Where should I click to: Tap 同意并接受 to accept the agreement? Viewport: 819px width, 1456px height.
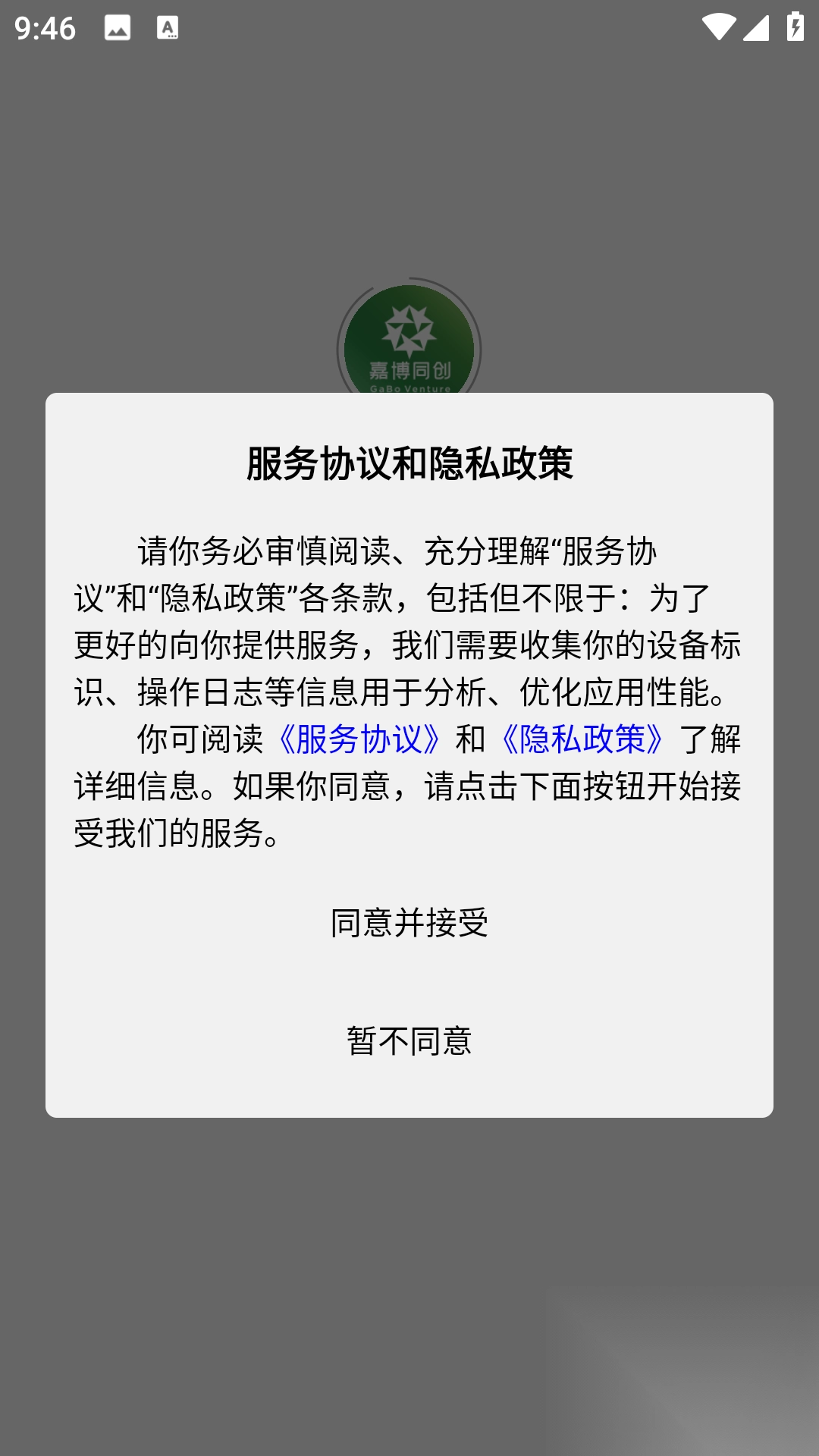pyautogui.click(x=409, y=923)
